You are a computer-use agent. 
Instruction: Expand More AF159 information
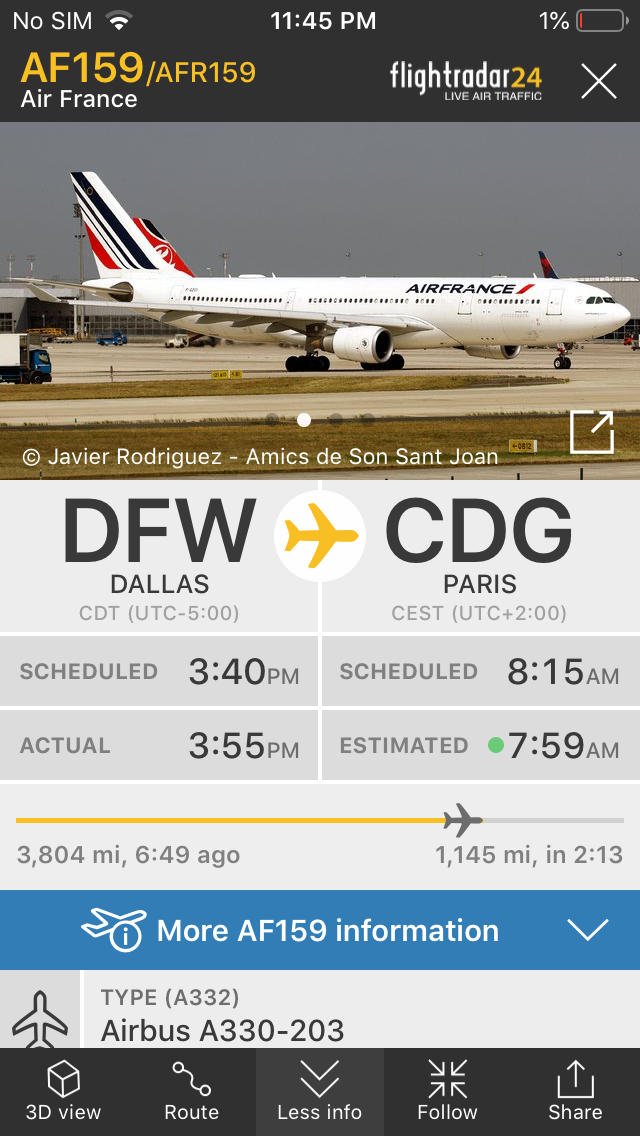click(320, 930)
